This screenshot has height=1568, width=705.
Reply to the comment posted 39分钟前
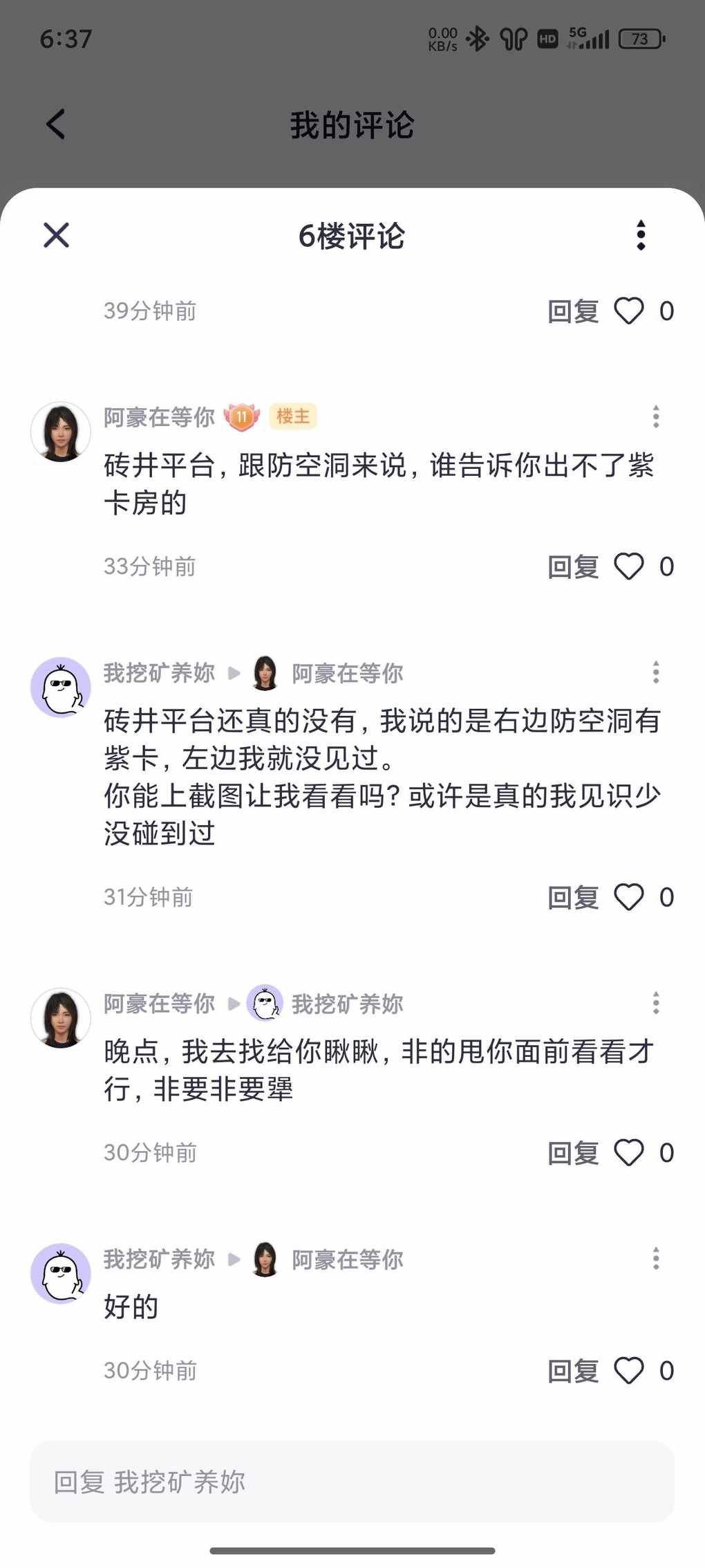573,311
